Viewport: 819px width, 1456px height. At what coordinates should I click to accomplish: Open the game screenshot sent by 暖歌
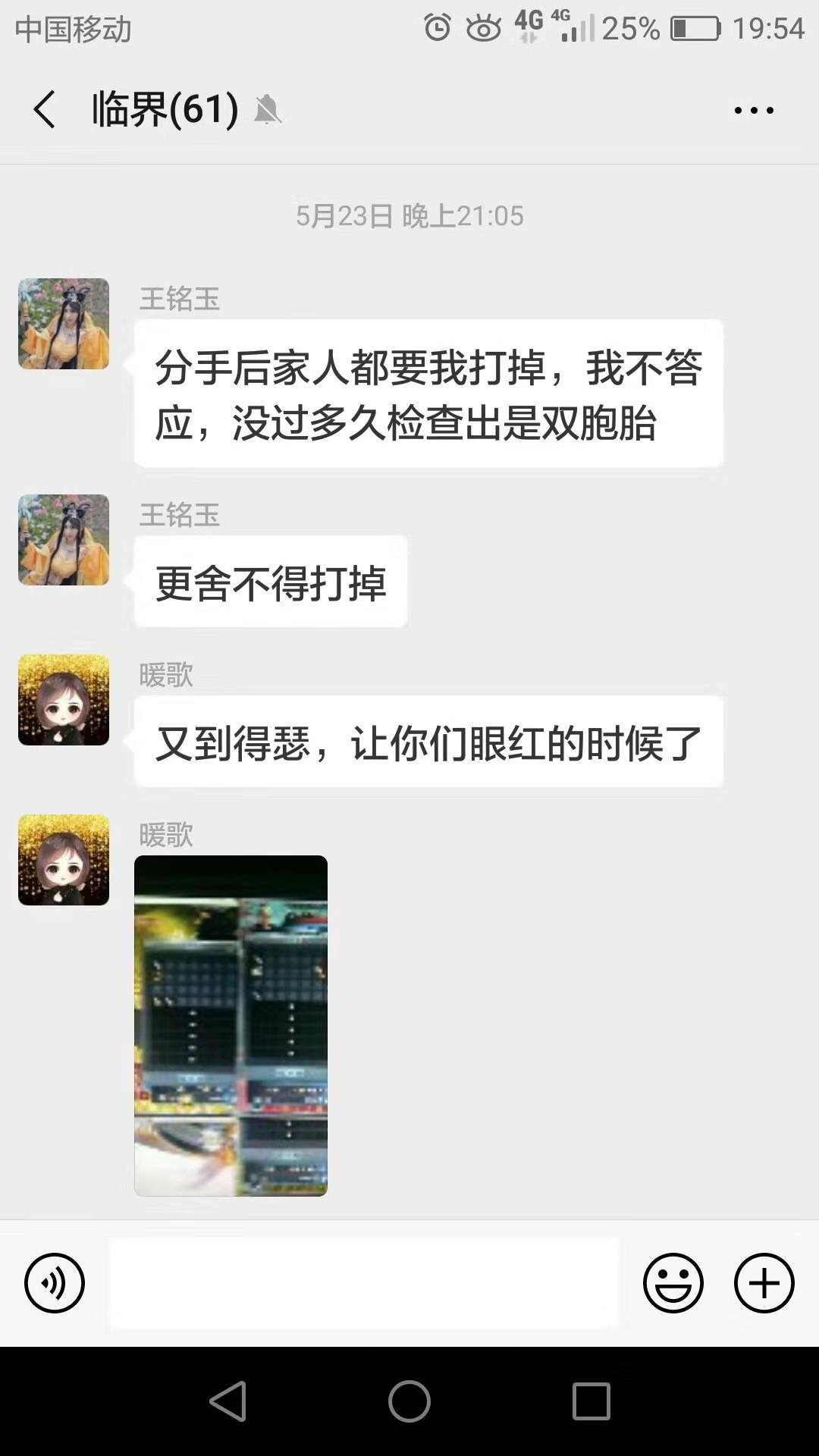(231, 1025)
